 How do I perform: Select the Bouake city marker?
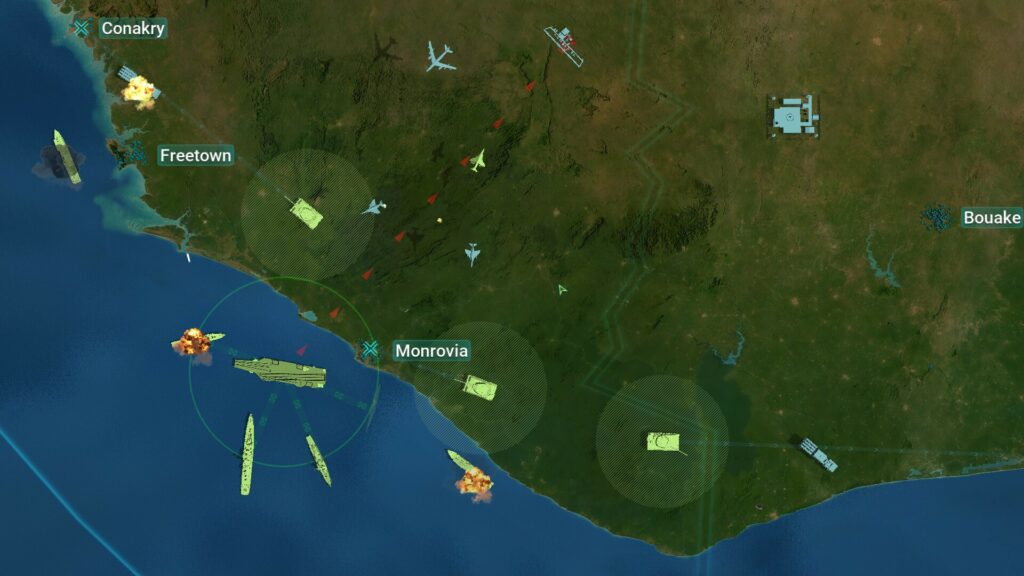[937, 217]
